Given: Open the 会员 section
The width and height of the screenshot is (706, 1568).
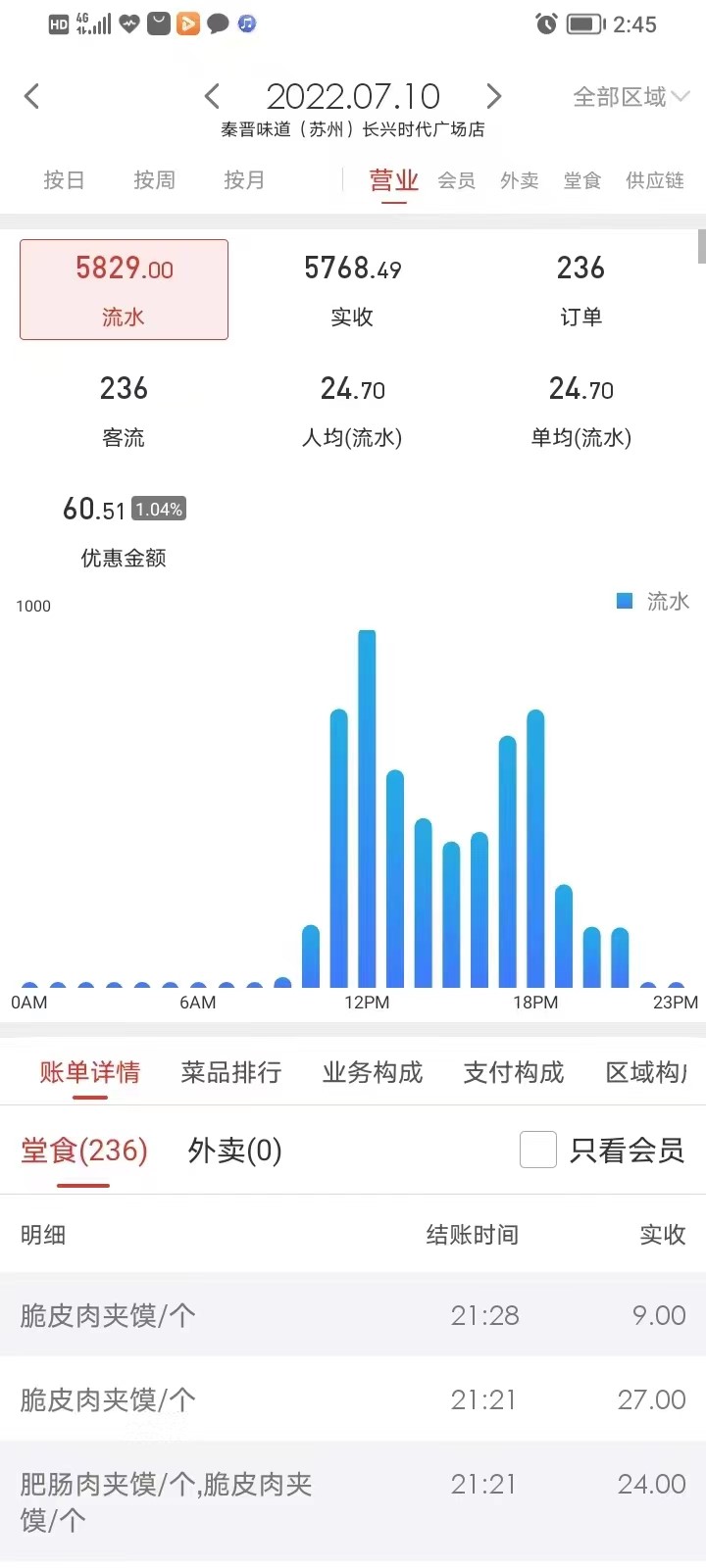Looking at the screenshot, I should [457, 179].
